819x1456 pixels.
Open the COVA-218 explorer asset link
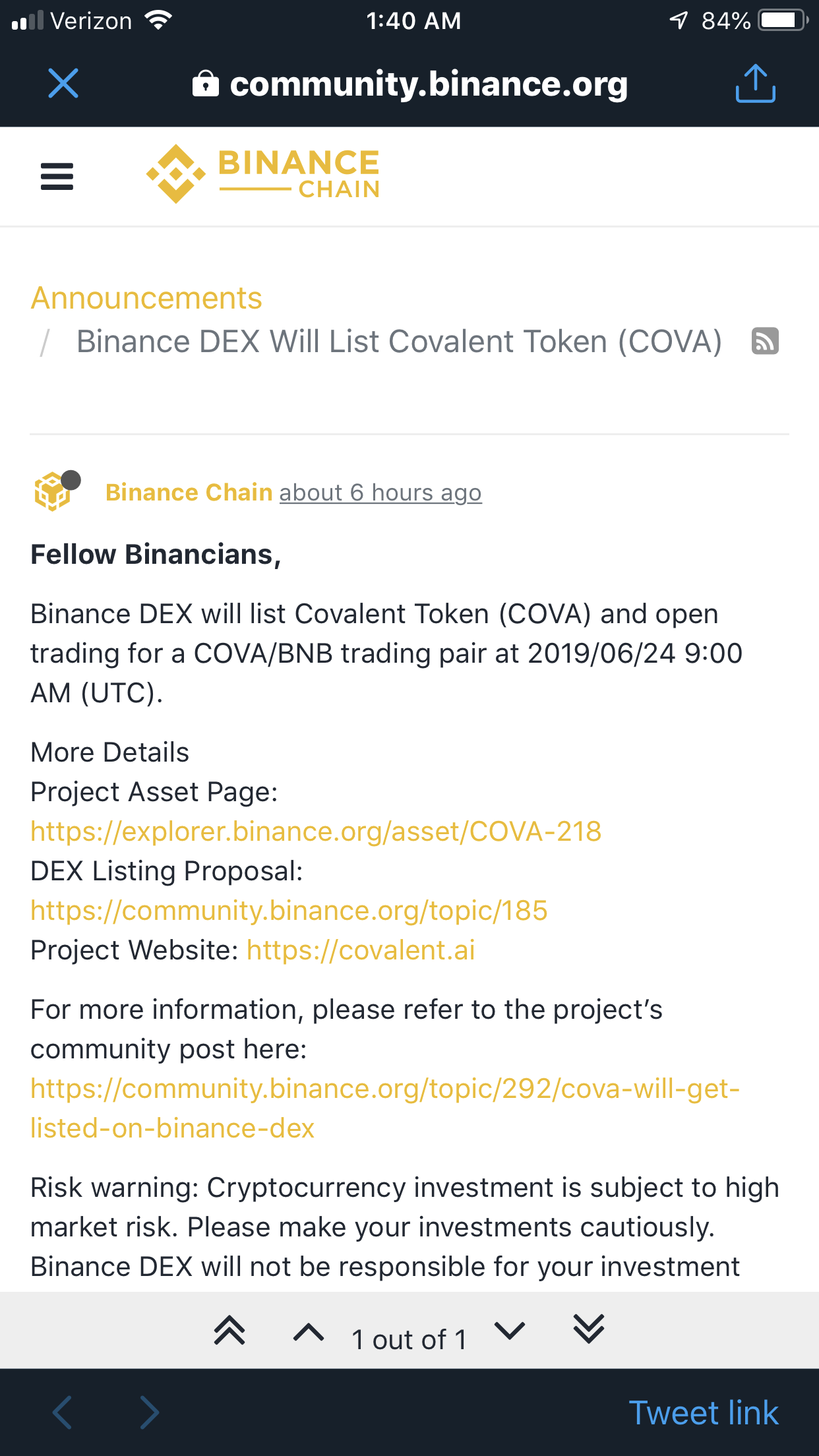click(x=316, y=832)
